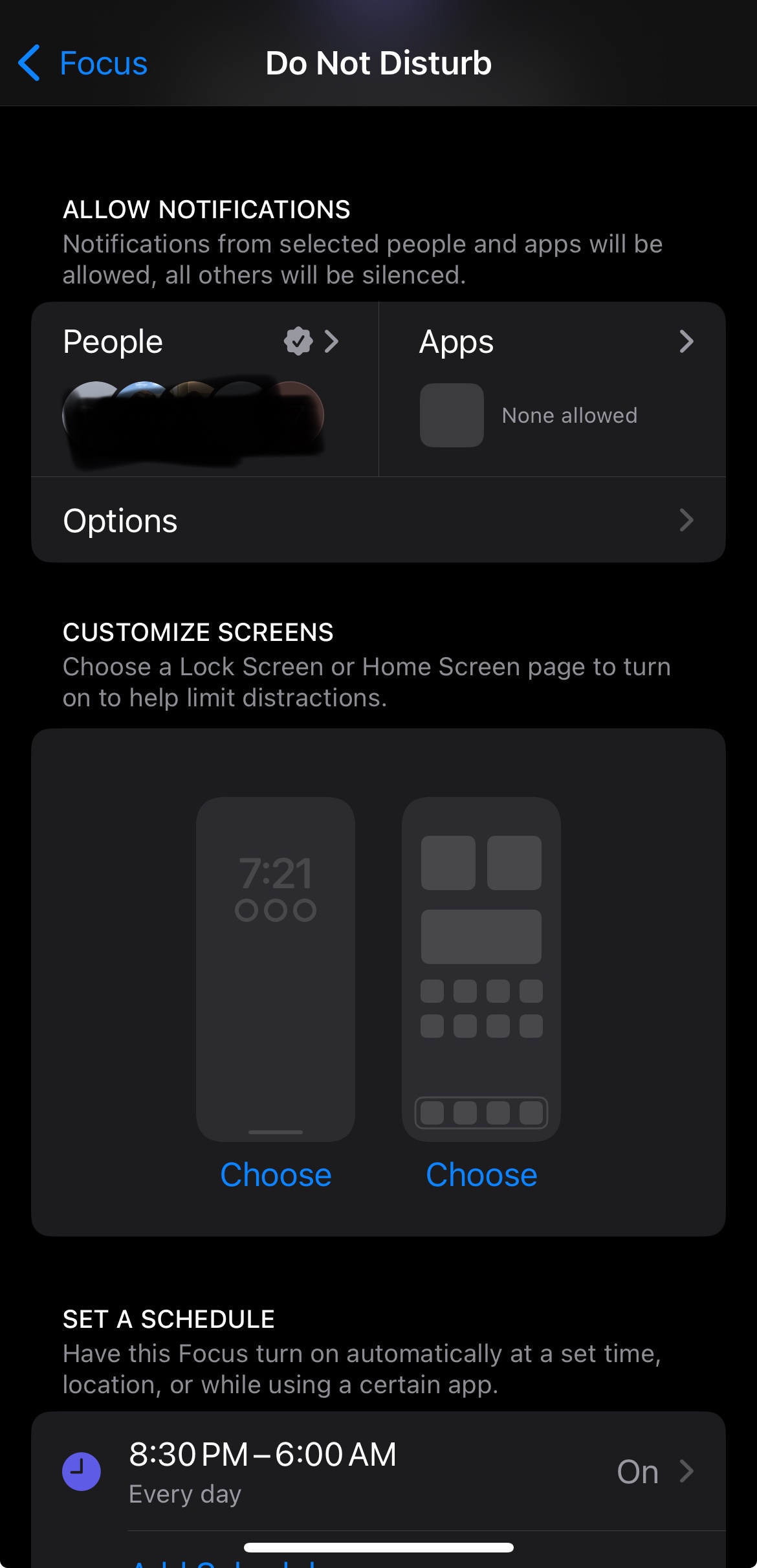Choose a Home Screen page for this Focus
This screenshot has width=757, height=1568.
coord(481,1174)
